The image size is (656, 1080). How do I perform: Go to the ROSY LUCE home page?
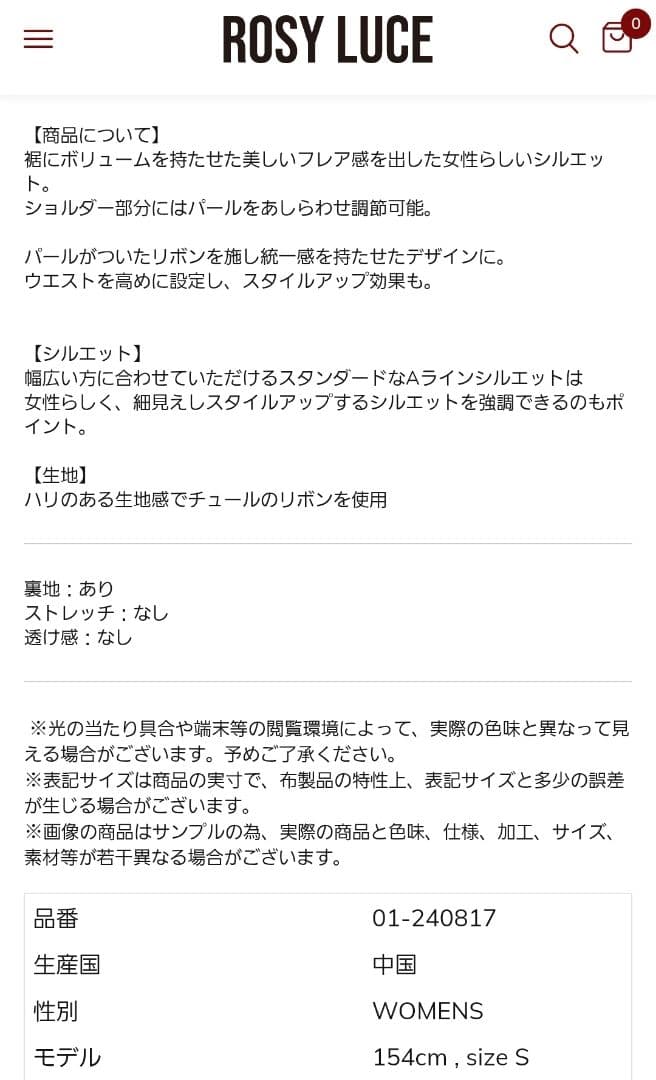coord(327,41)
